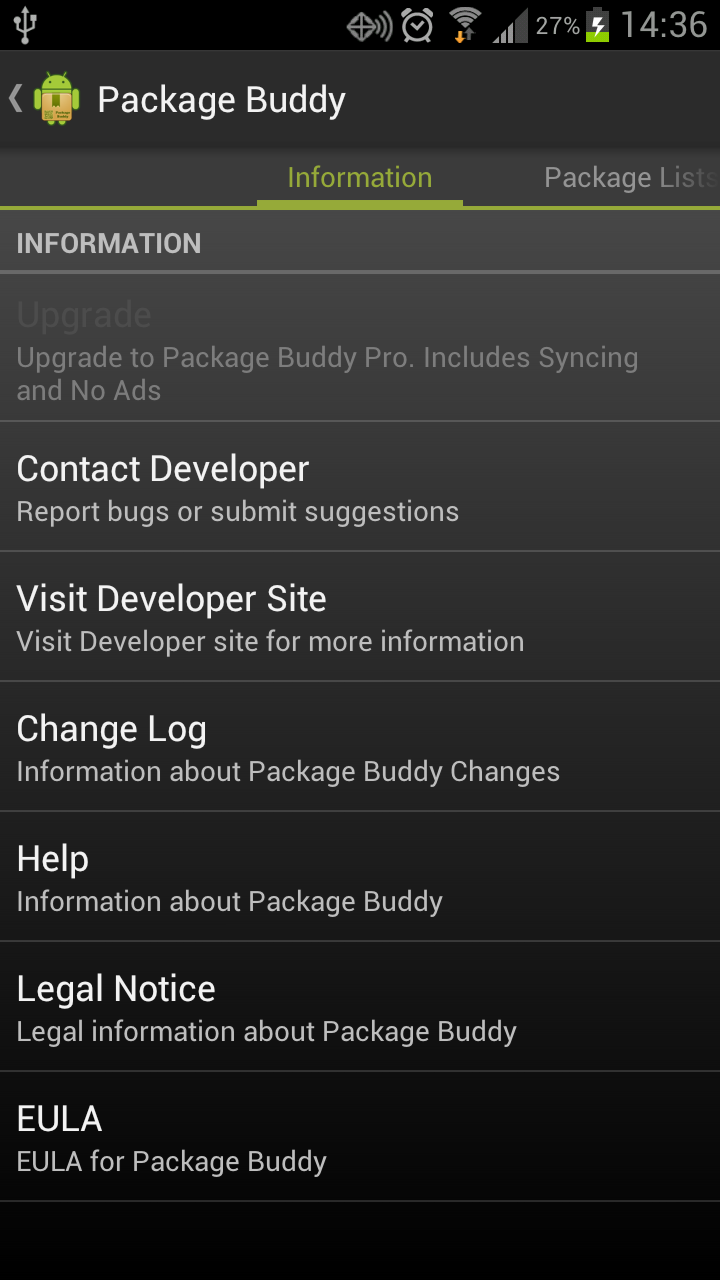The height and width of the screenshot is (1280, 720).
Task: Open Contact Developer to report bugs
Action: click(x=360, y=487)
